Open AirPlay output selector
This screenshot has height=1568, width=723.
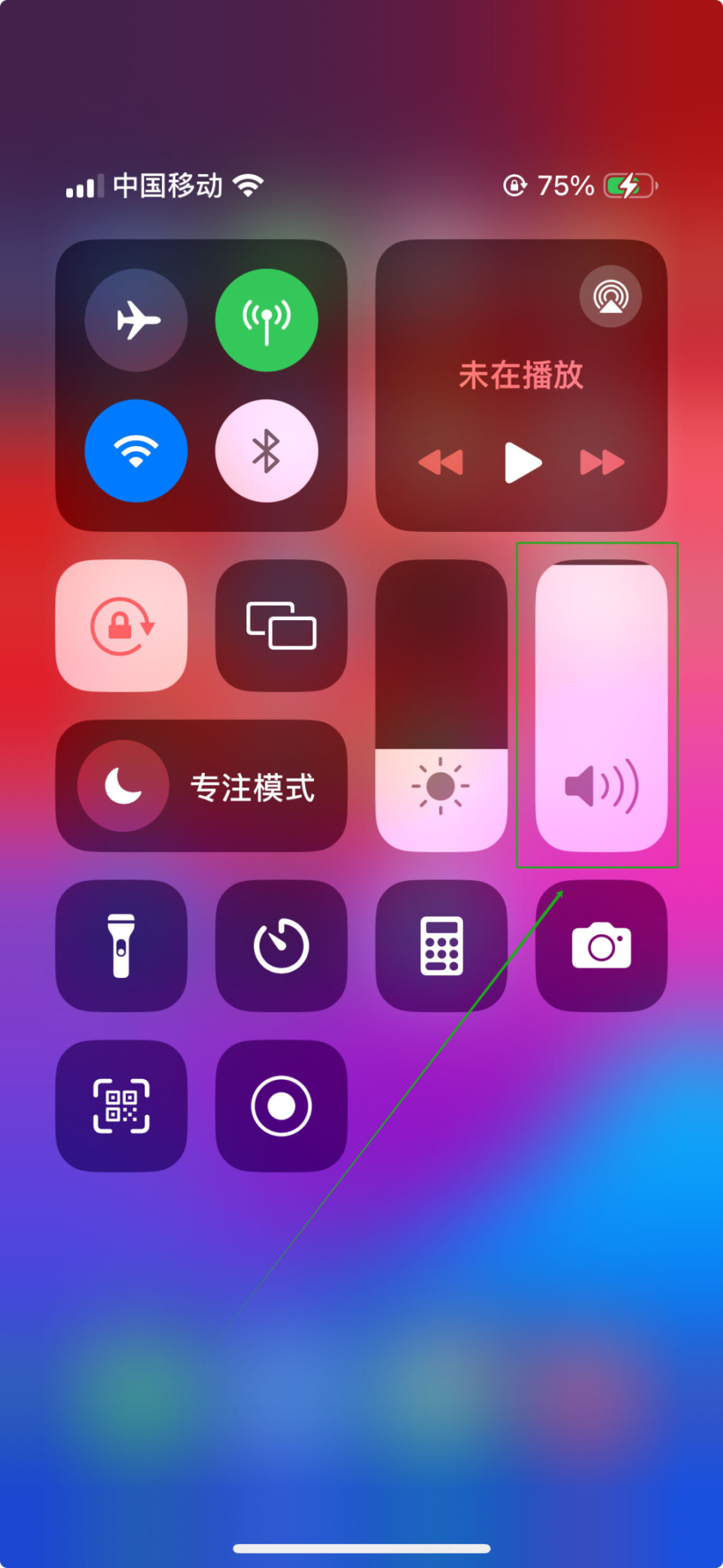click(610, 296)
